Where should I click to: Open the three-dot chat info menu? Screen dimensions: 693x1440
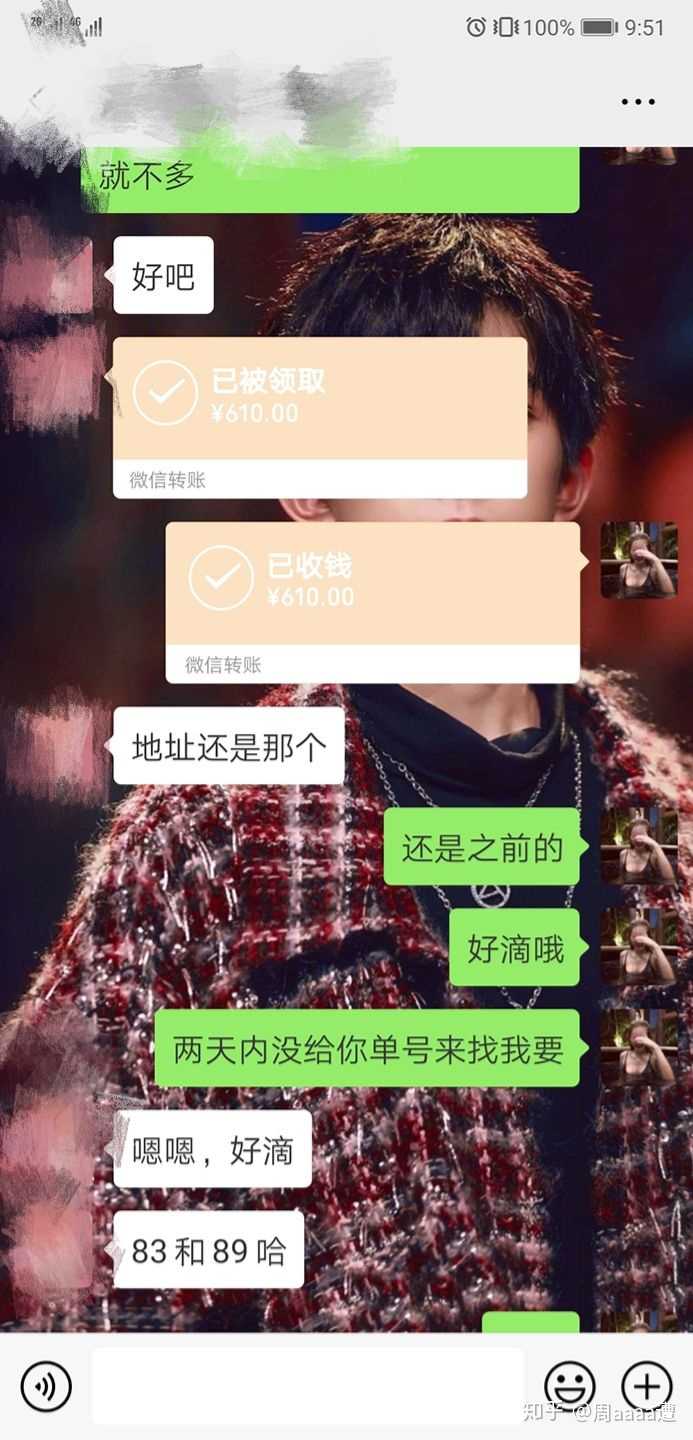click(638, 102)
